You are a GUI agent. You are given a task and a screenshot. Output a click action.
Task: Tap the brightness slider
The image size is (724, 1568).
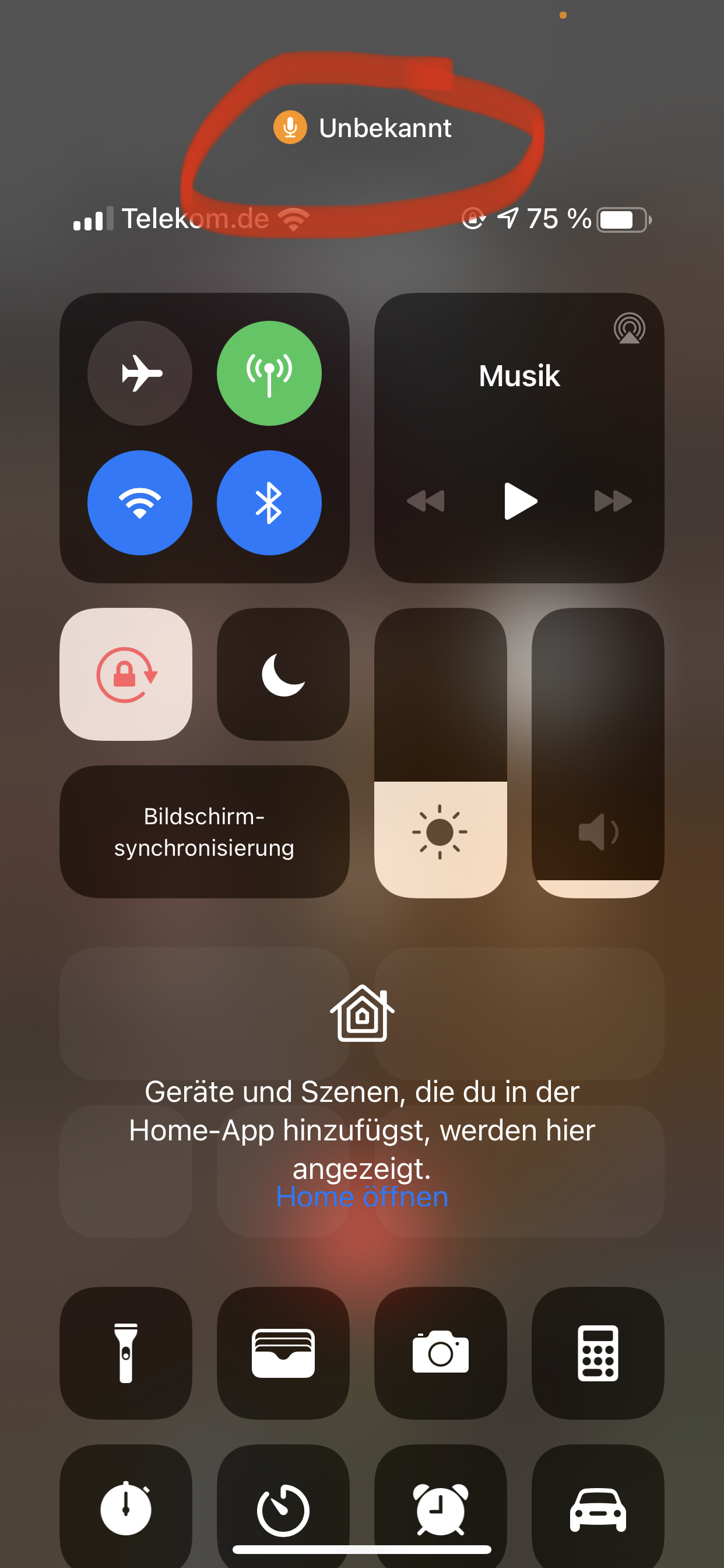click(441, 752)
